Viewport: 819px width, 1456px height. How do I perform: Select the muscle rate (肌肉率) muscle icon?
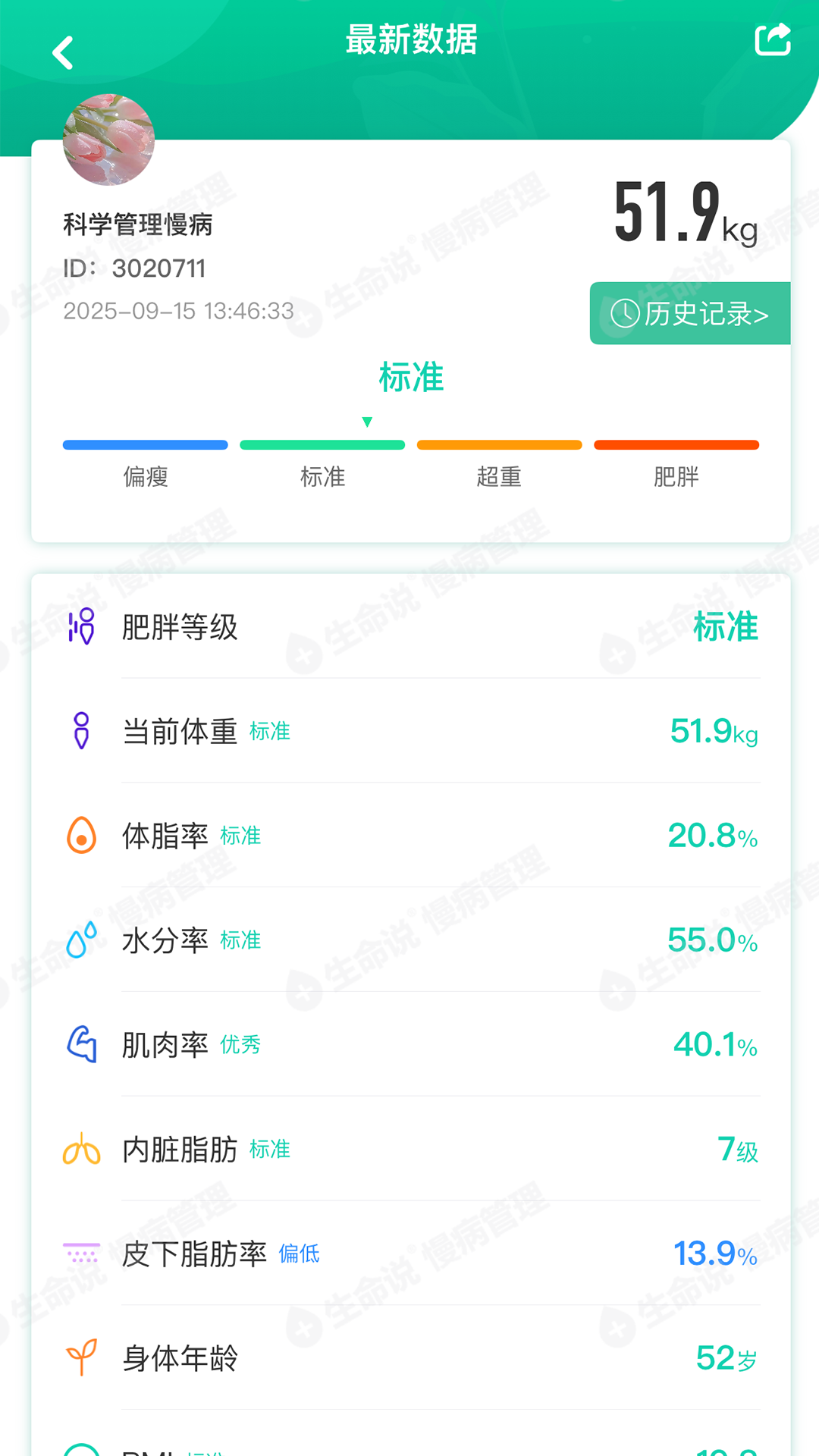(82, 1044)
